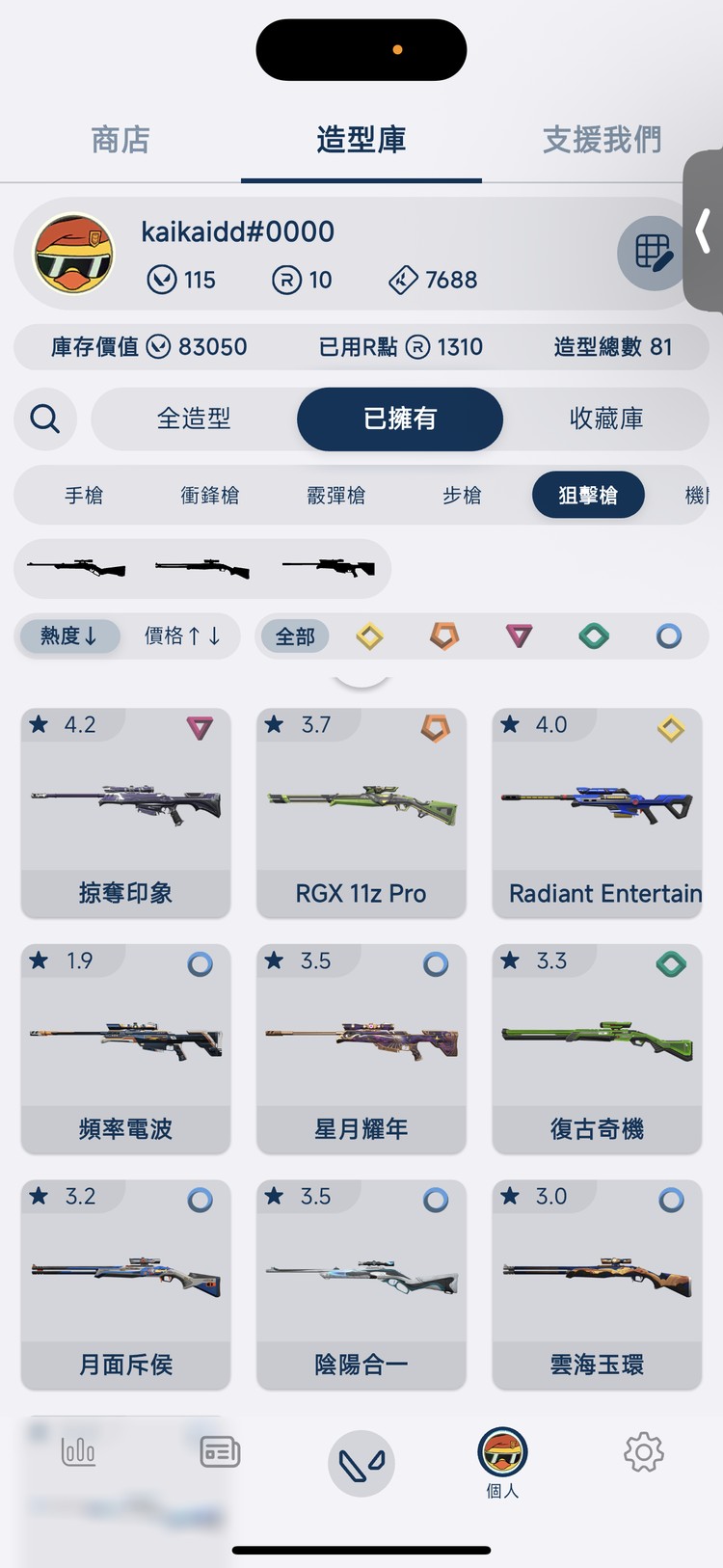Tap the news card icon in bottom bar
723x1568 pixels.
(219, 1452)
